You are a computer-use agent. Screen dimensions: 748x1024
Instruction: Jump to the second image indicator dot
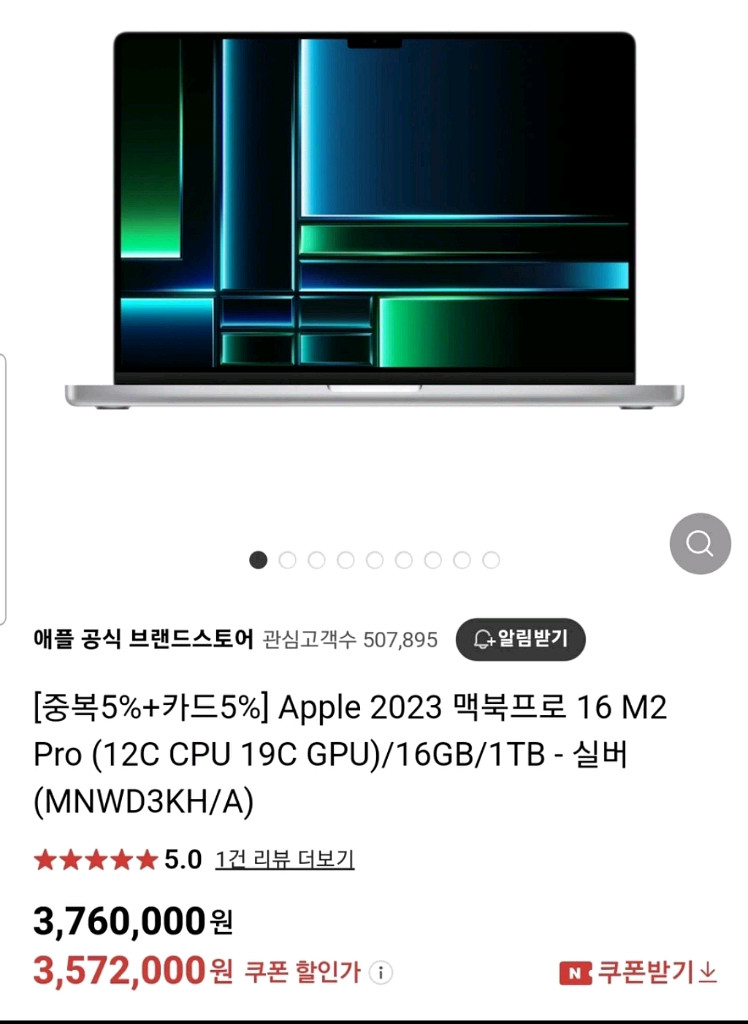[x=288, y=560]
